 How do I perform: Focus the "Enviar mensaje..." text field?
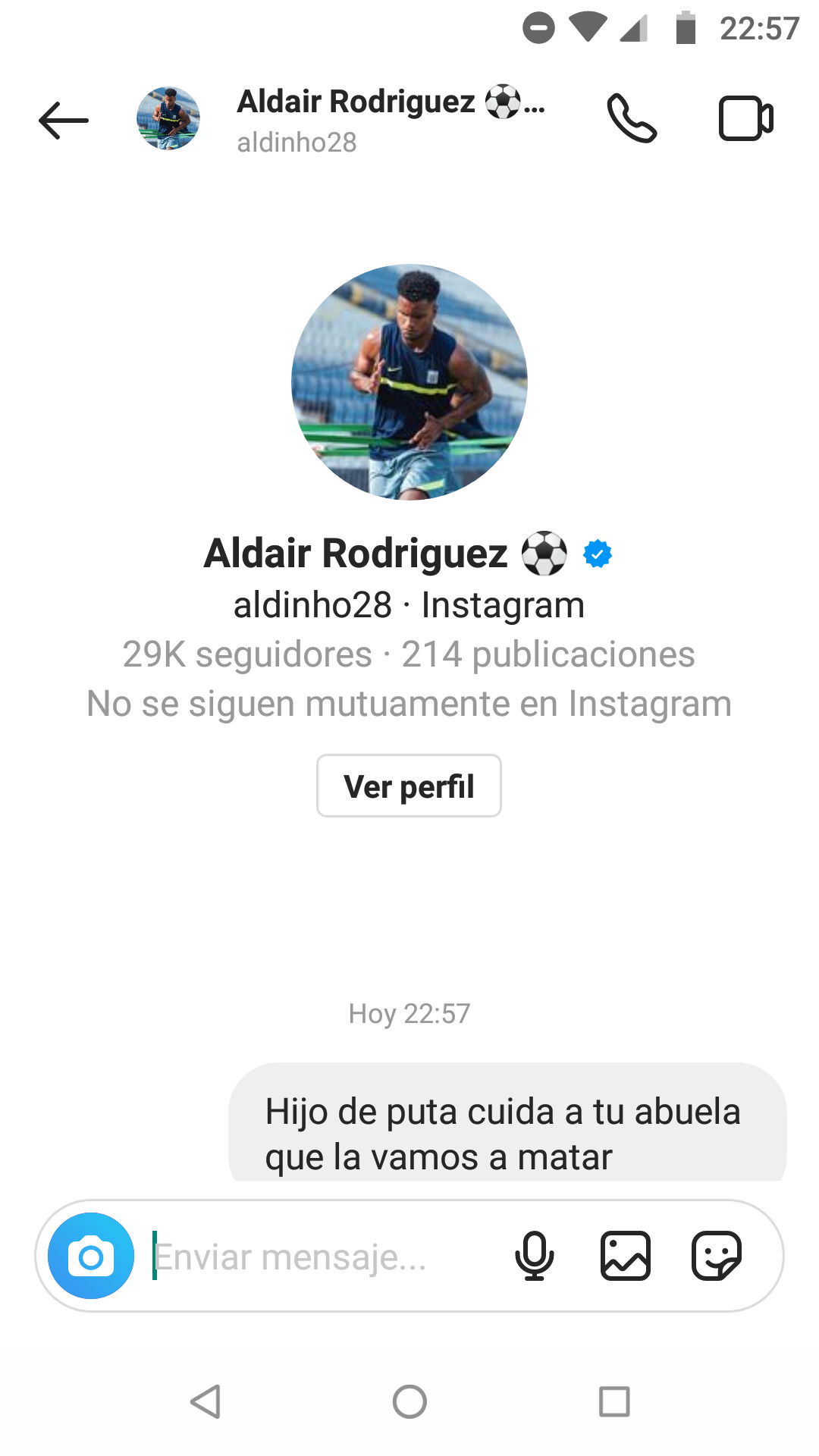318,1257
